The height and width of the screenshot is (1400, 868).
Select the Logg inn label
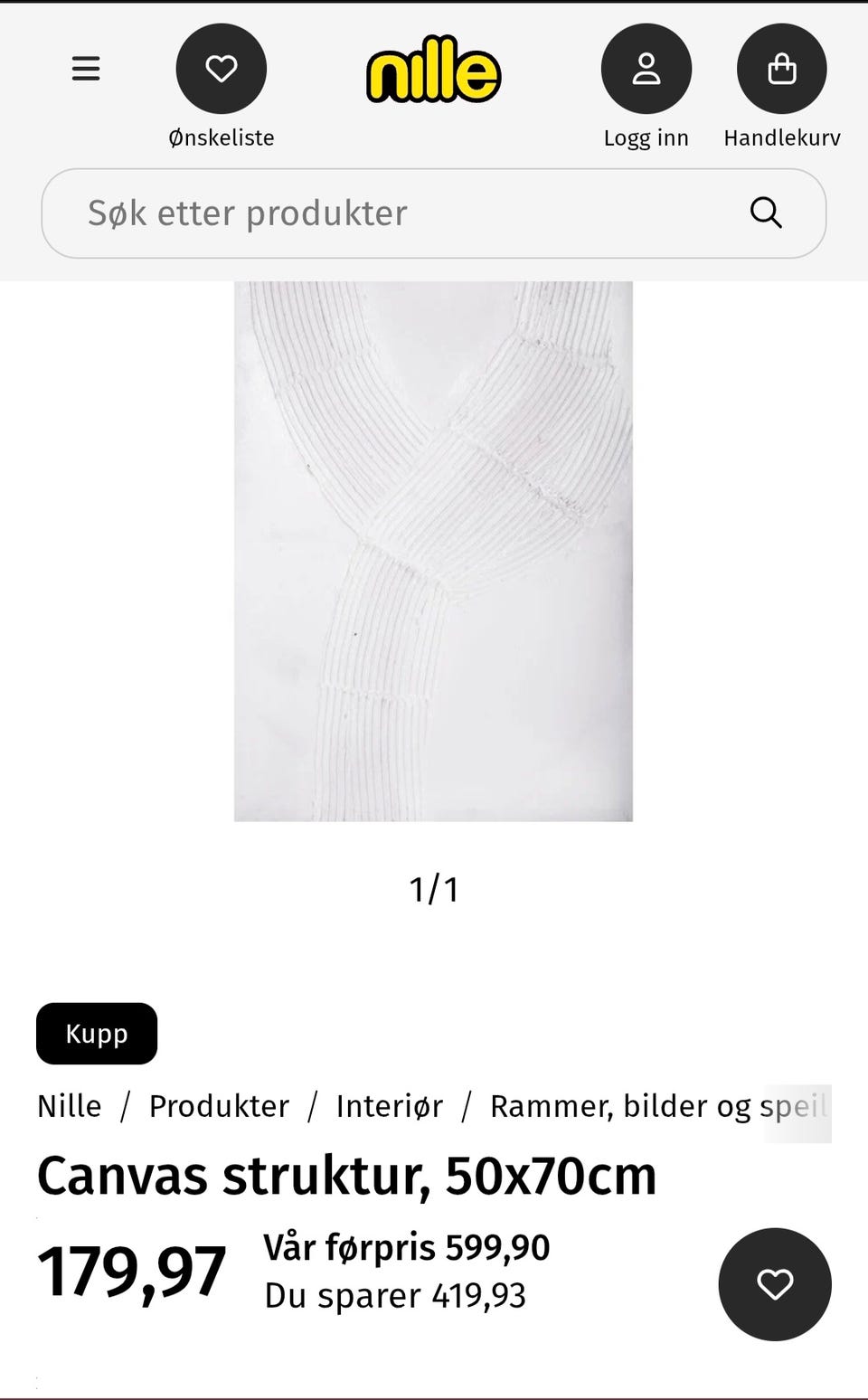[x=646, y=137]
